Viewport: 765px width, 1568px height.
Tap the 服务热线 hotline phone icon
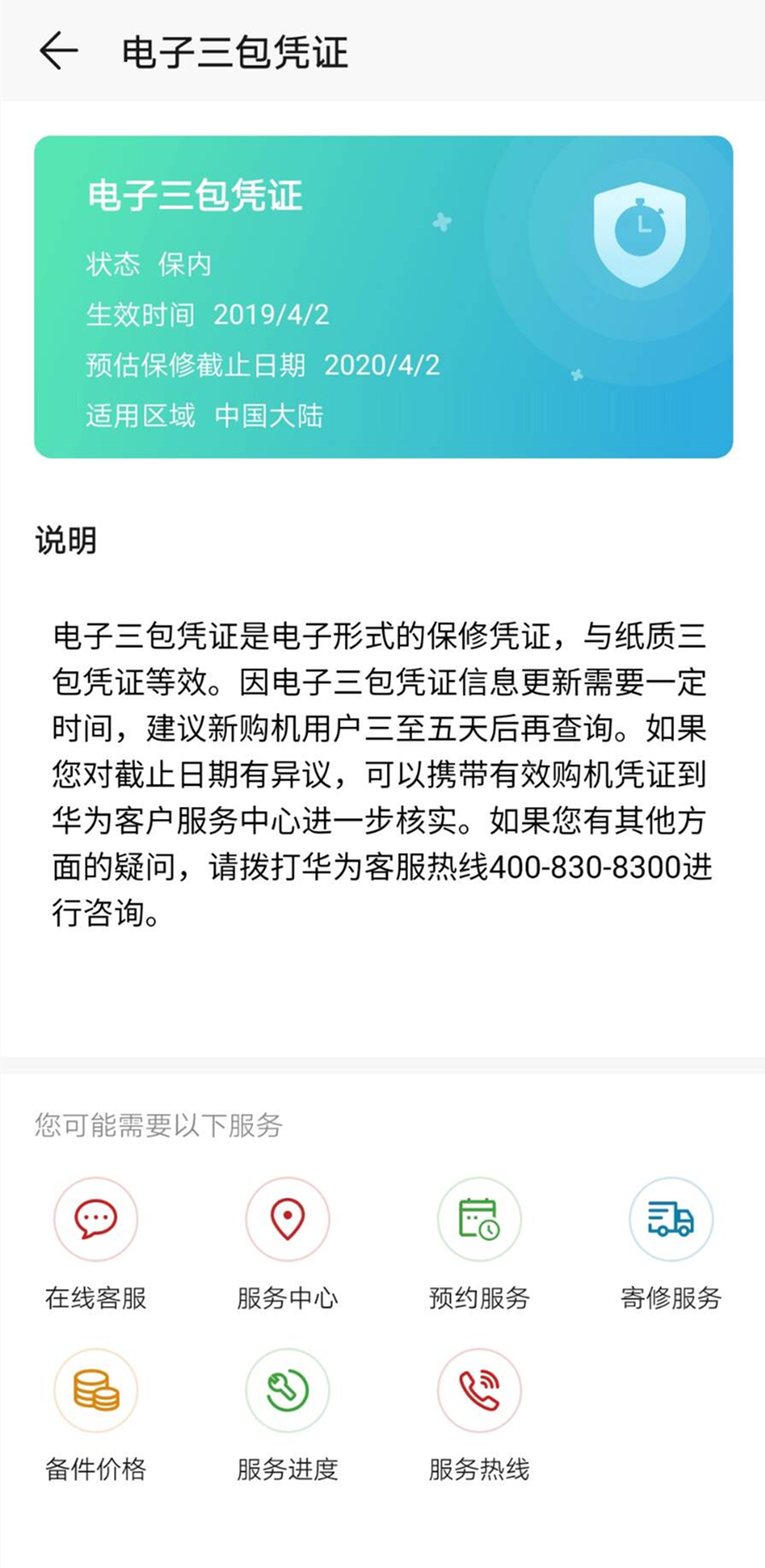[479, 1388]
